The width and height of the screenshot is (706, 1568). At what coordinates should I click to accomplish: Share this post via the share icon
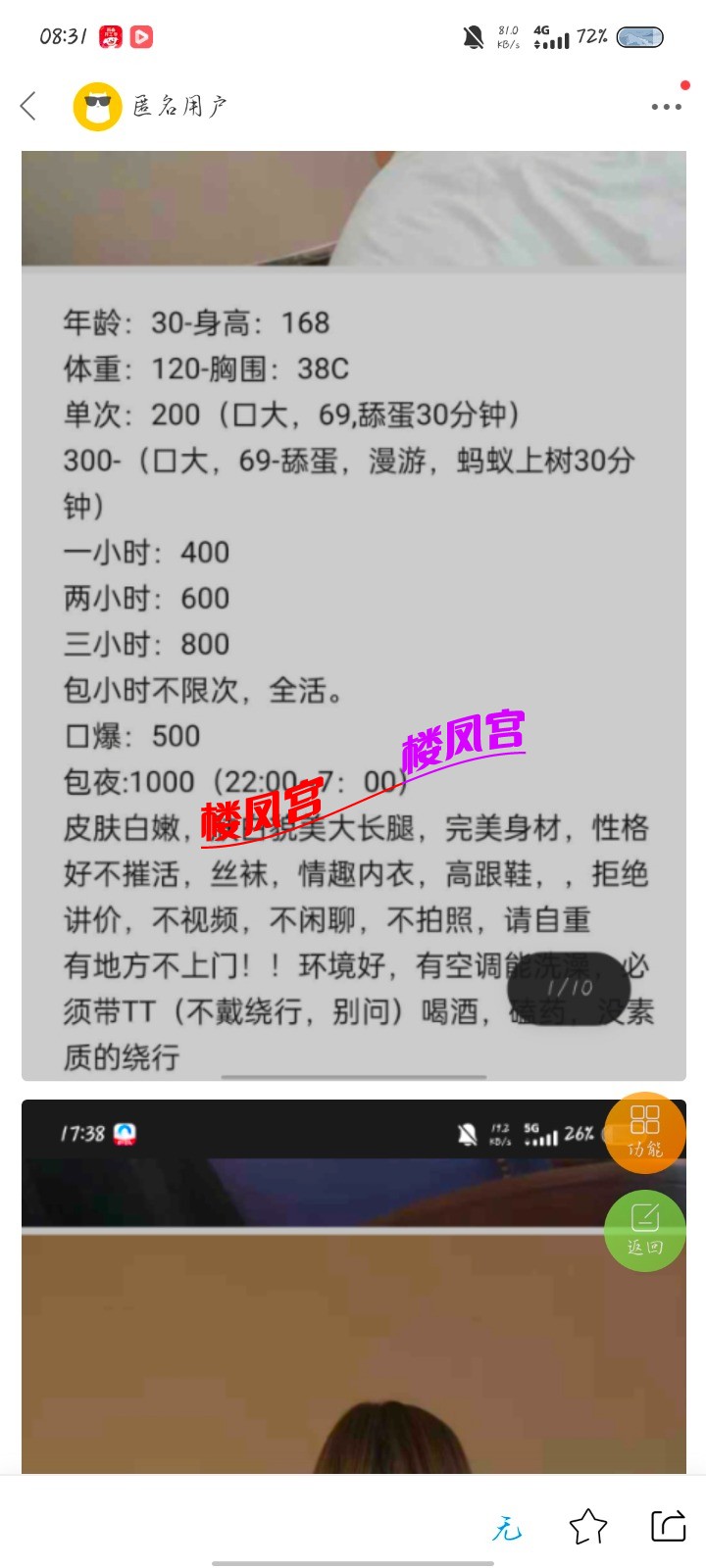pyautogui.click(x=668, y=1526)
